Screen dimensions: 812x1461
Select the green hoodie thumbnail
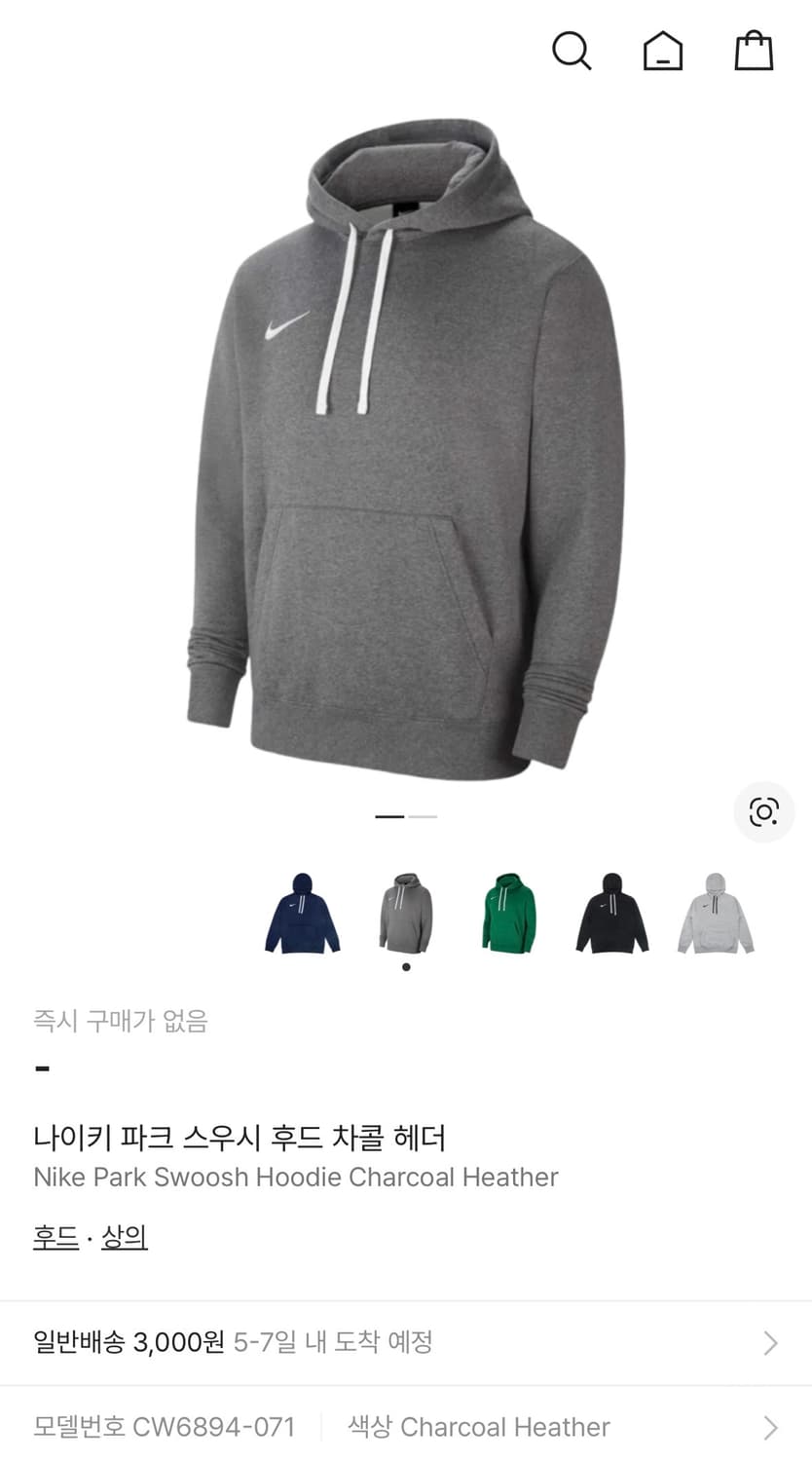pos(508,914)
